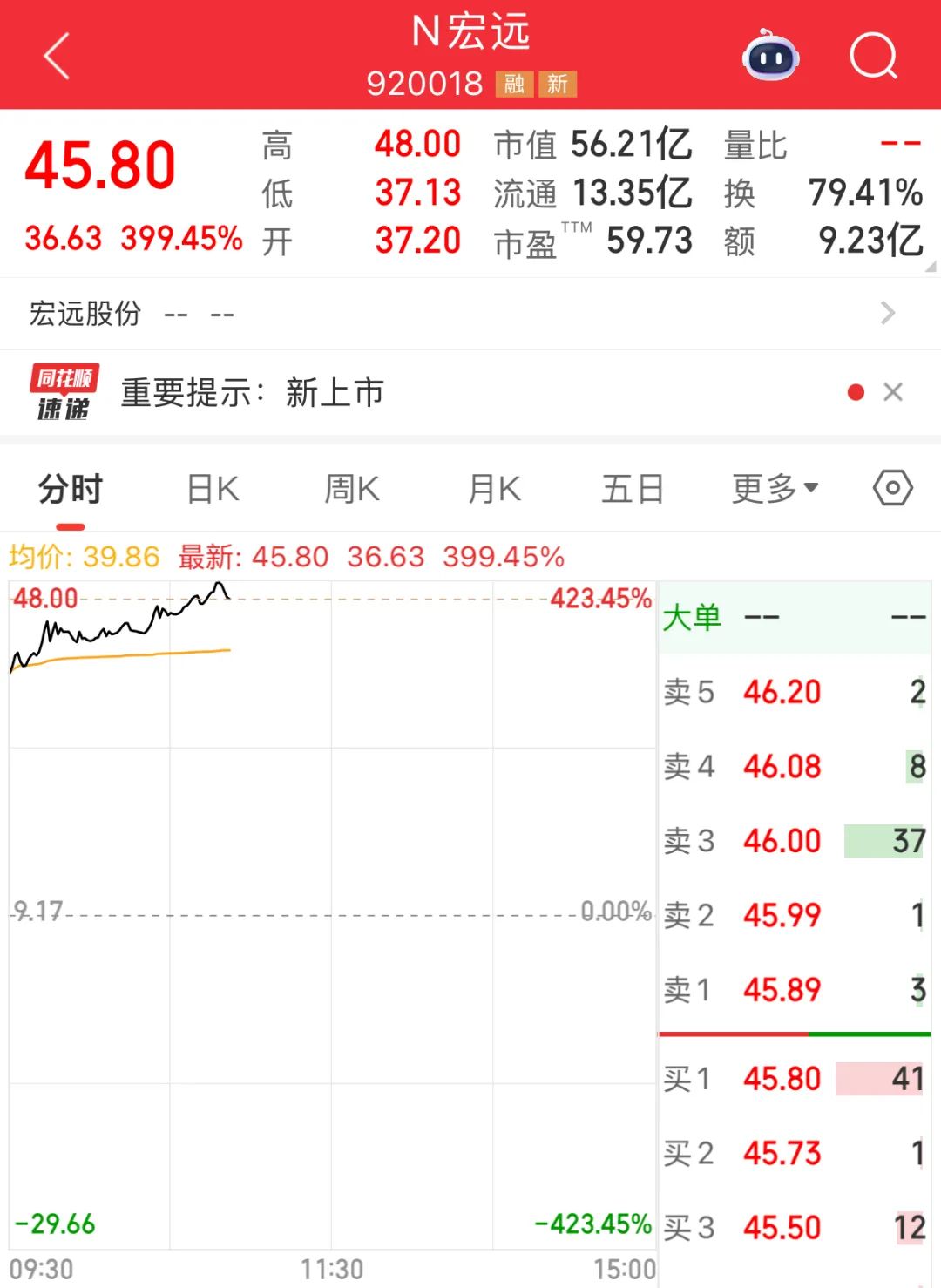Viewport: 941px width, 1288px height.
Task: Open the search magnifier
Action: [873, 57]
